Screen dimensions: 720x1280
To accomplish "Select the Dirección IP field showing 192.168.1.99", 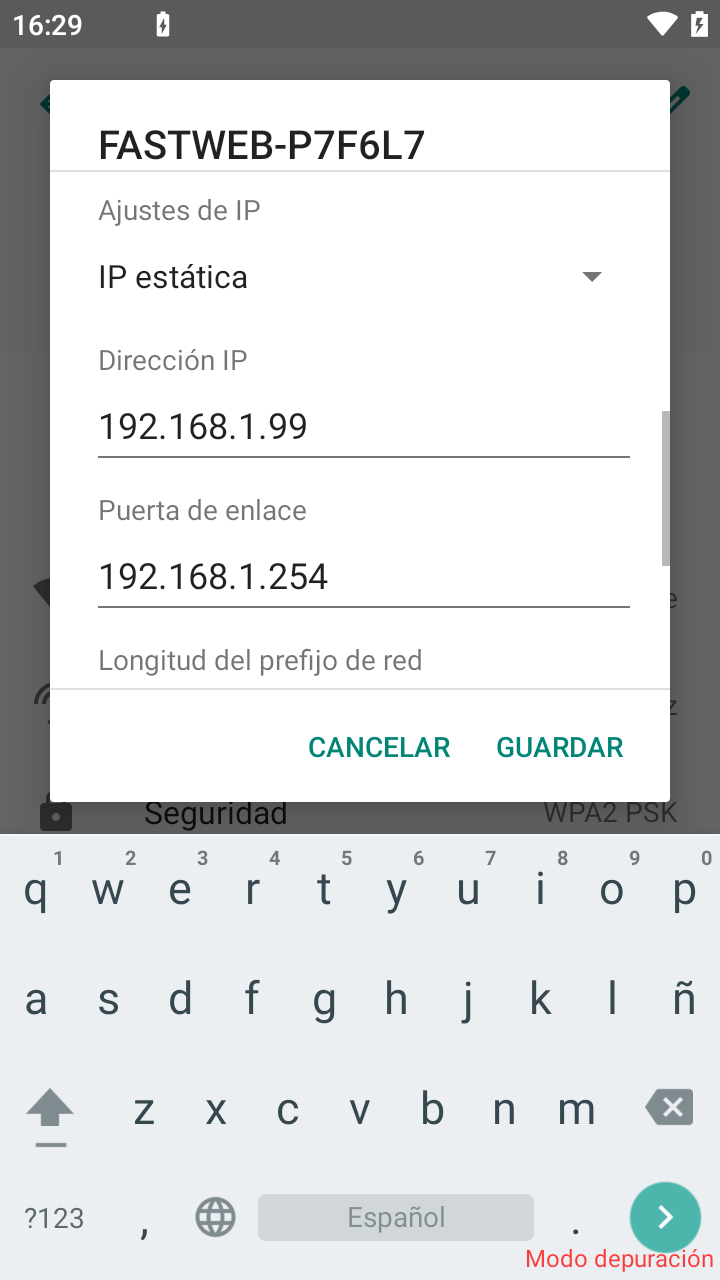I will (x=363, y=426).
